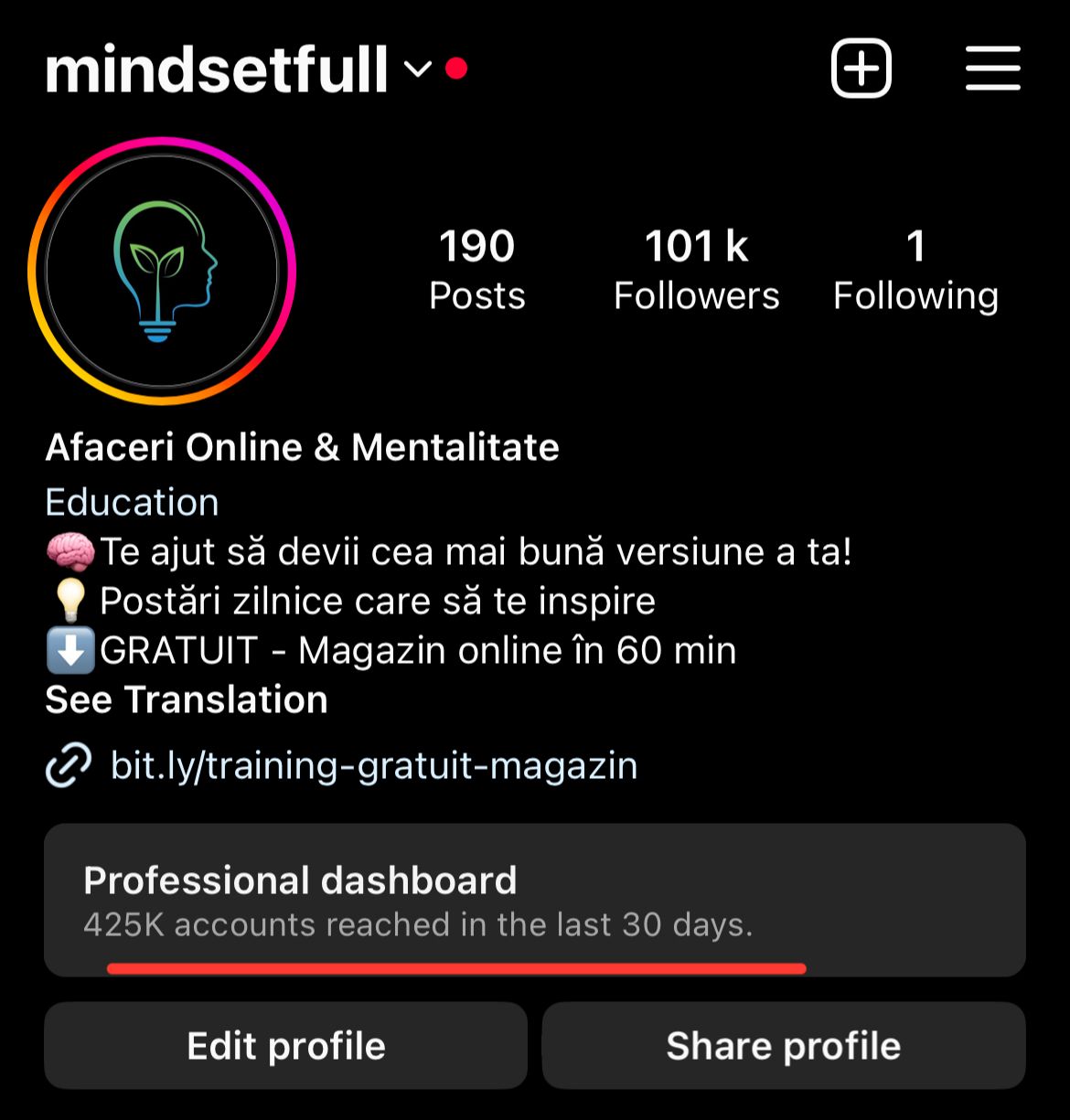Tap the Share profile button
Screen dimensions: 1070x1120
coord(783,1046)
